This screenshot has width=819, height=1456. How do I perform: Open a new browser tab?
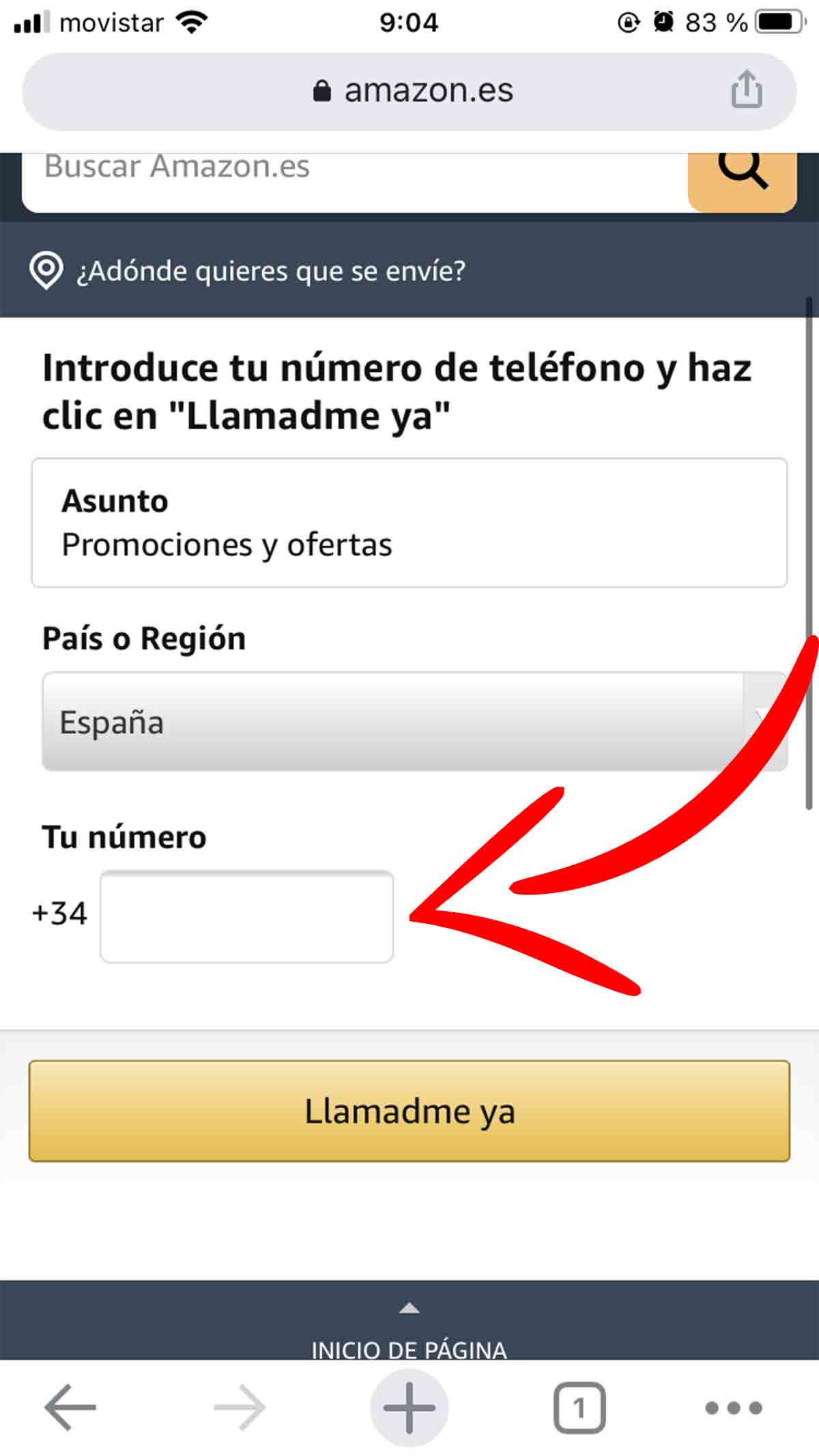click(409, 1407)
